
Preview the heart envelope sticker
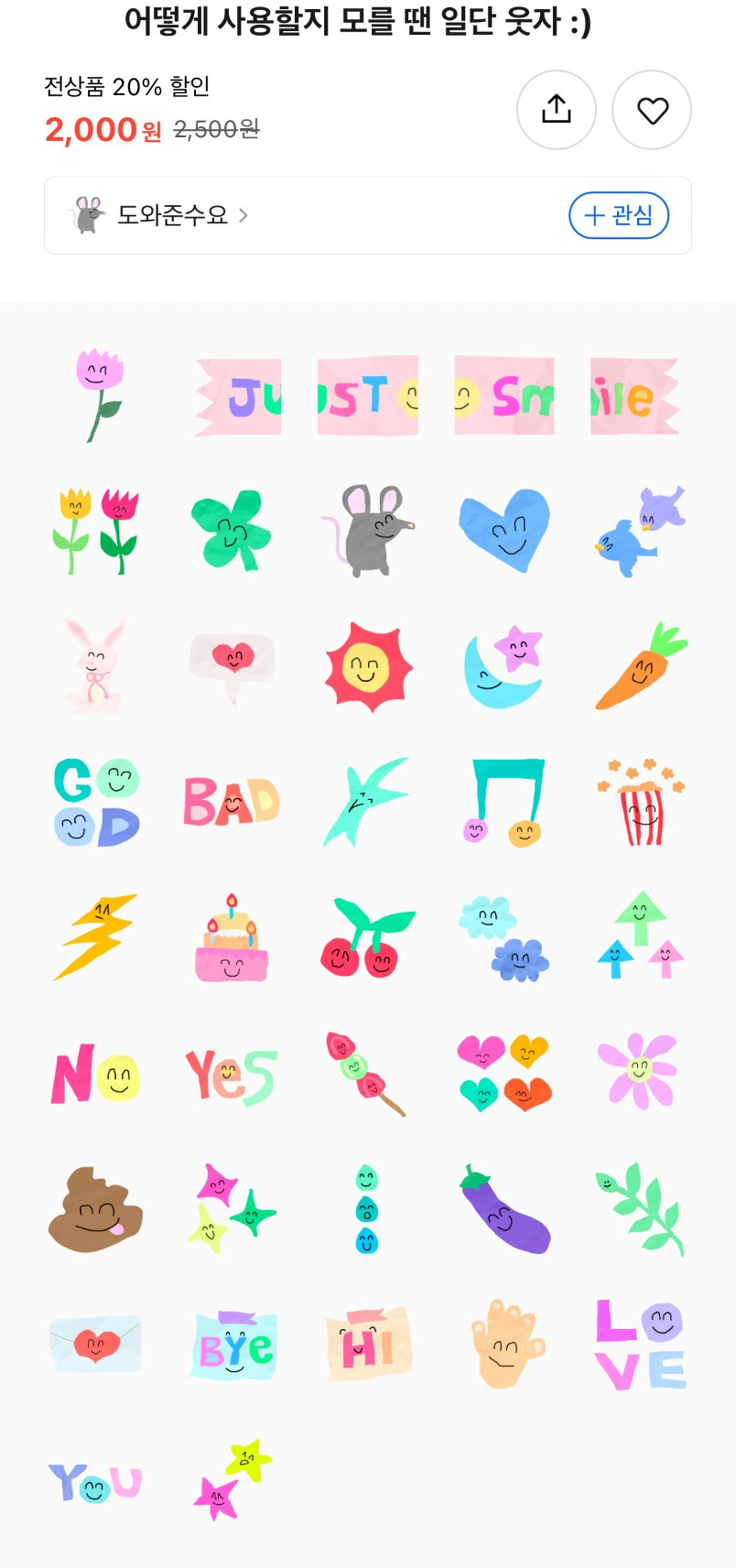95,1345
